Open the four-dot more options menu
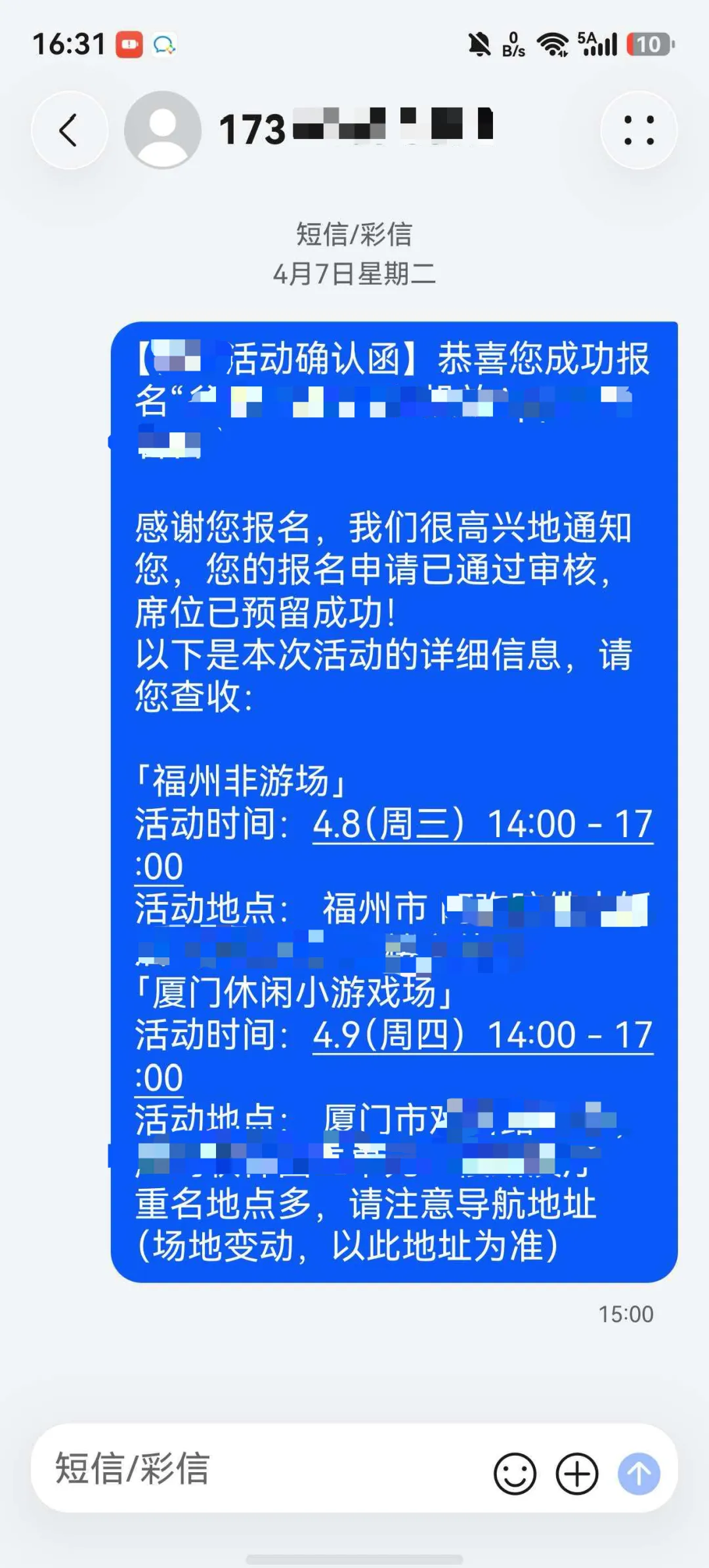The image size is (709, 1568). pos(638,130)
